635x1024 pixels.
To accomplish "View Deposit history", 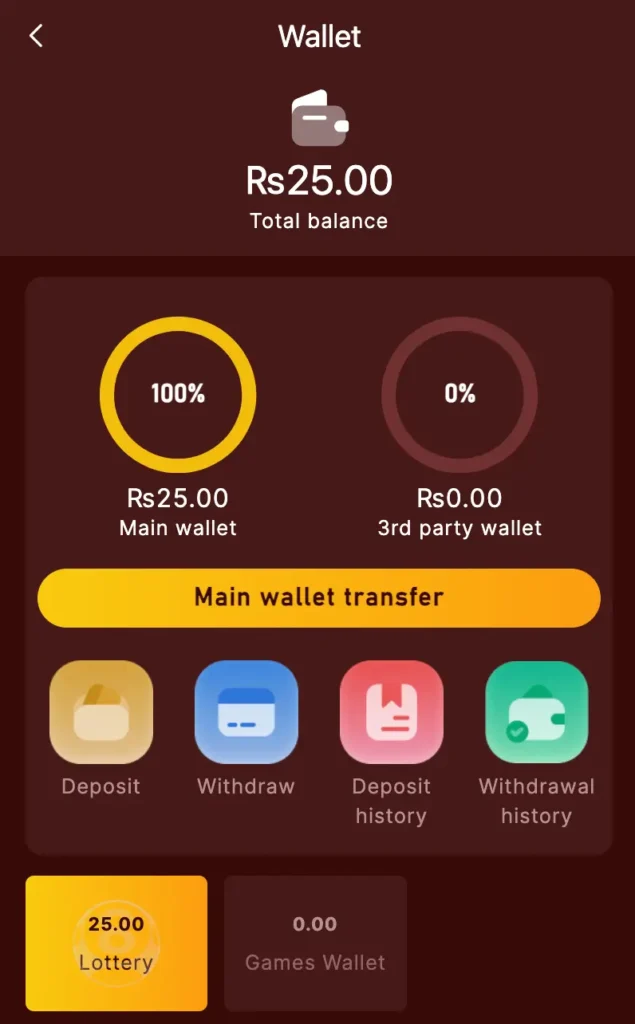I will tap(391, 712).
